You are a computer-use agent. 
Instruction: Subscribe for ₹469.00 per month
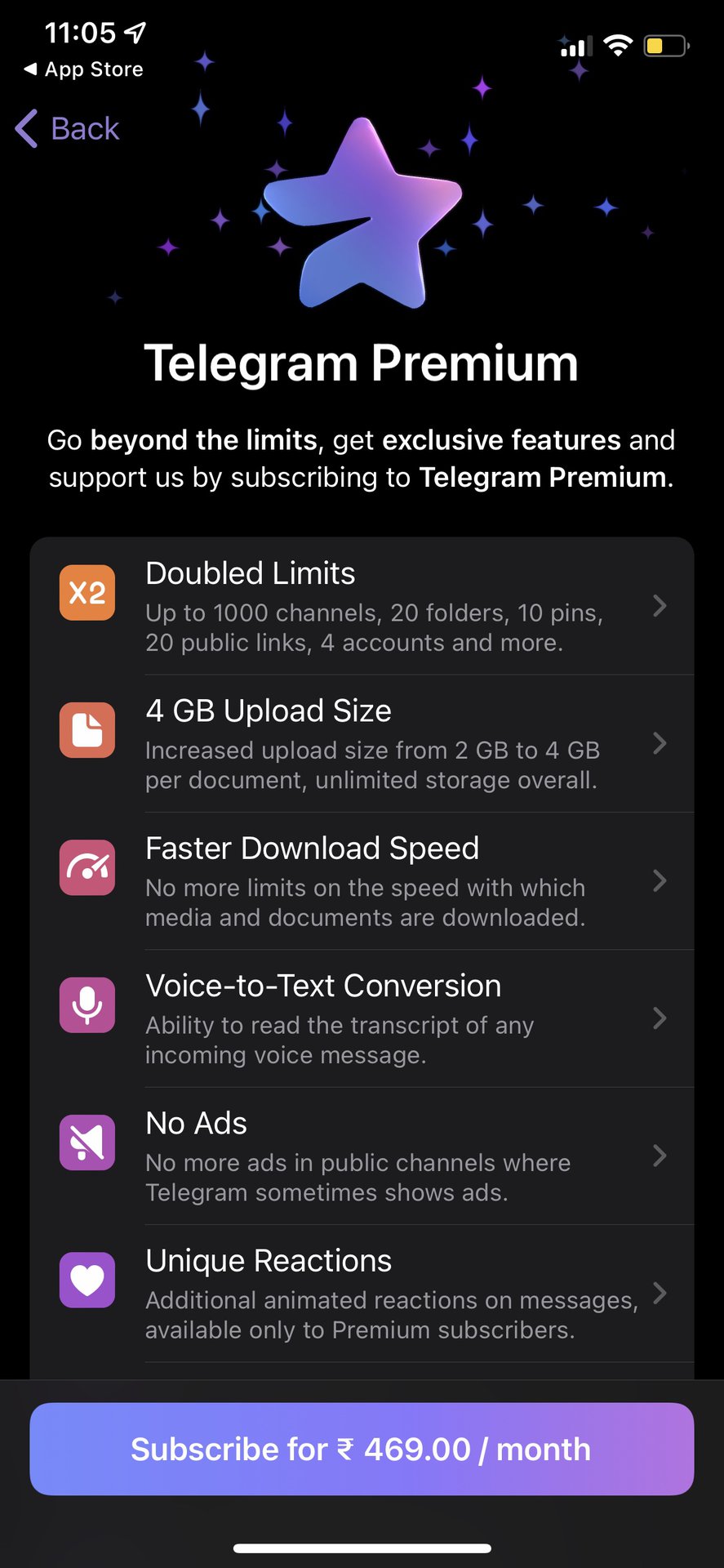point(362,1449)
